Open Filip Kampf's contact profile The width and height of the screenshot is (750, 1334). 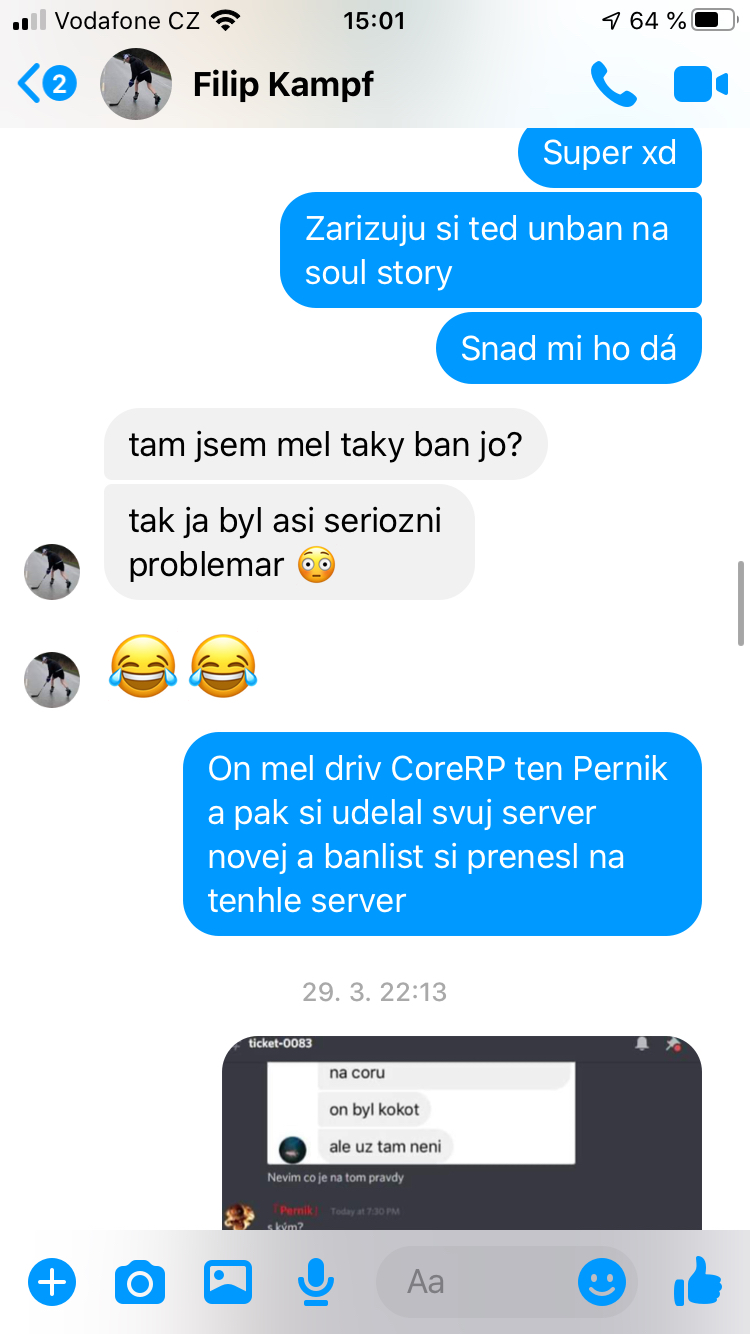tap(283, 84)
